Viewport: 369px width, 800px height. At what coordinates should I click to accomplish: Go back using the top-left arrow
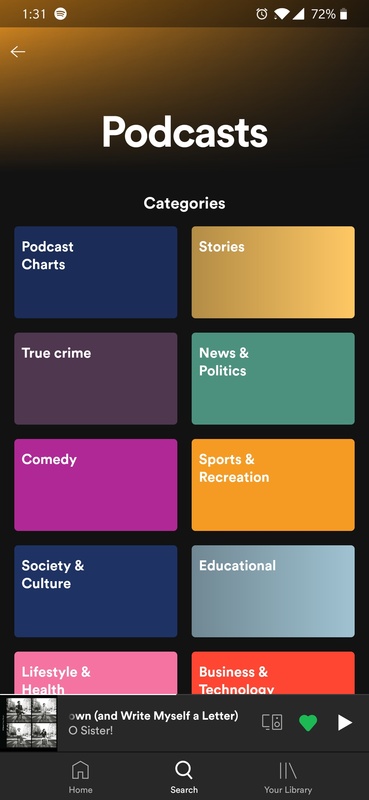pos(18,52)
